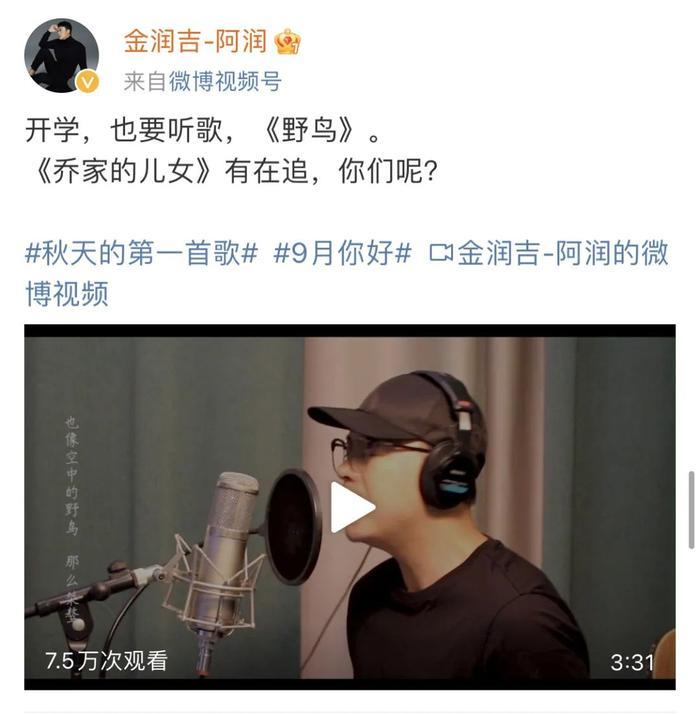Open hashtag #秋天的第一首歌#
Viewport: 700px width, 714px height.
142,254
